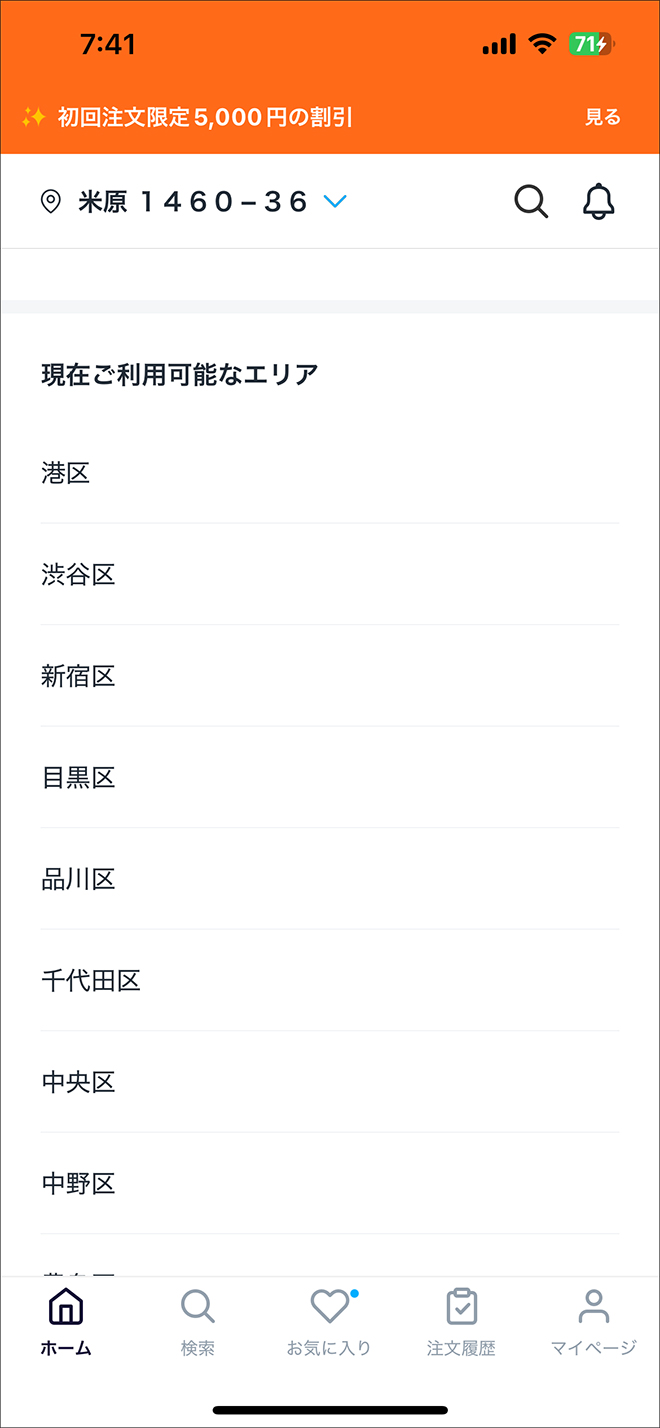This screenshot has width=660, height=1428.
Task: Pick 中央区 area
Action: [x=330, y=1082]
